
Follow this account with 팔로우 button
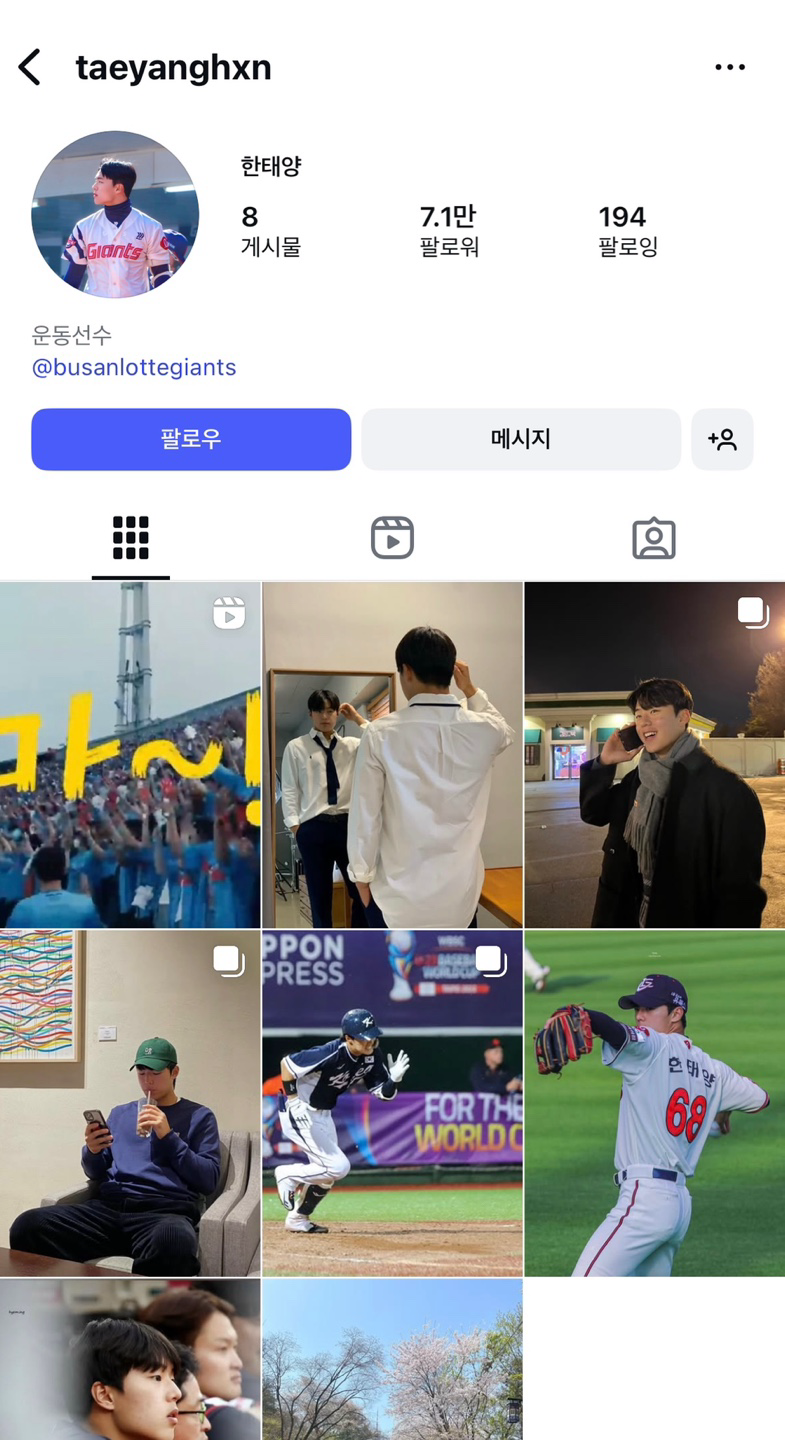pos(191,439)
